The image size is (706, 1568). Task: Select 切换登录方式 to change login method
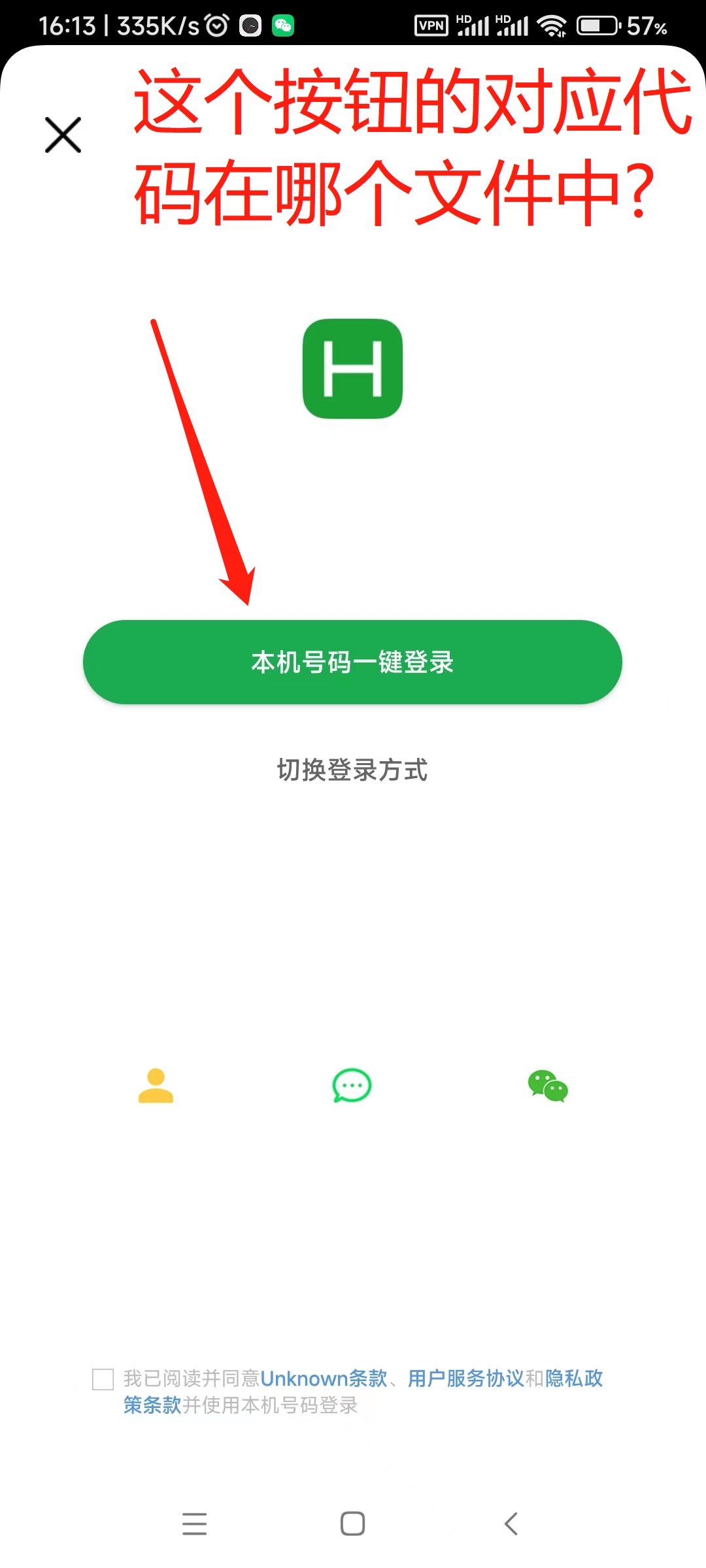(352, 770)
